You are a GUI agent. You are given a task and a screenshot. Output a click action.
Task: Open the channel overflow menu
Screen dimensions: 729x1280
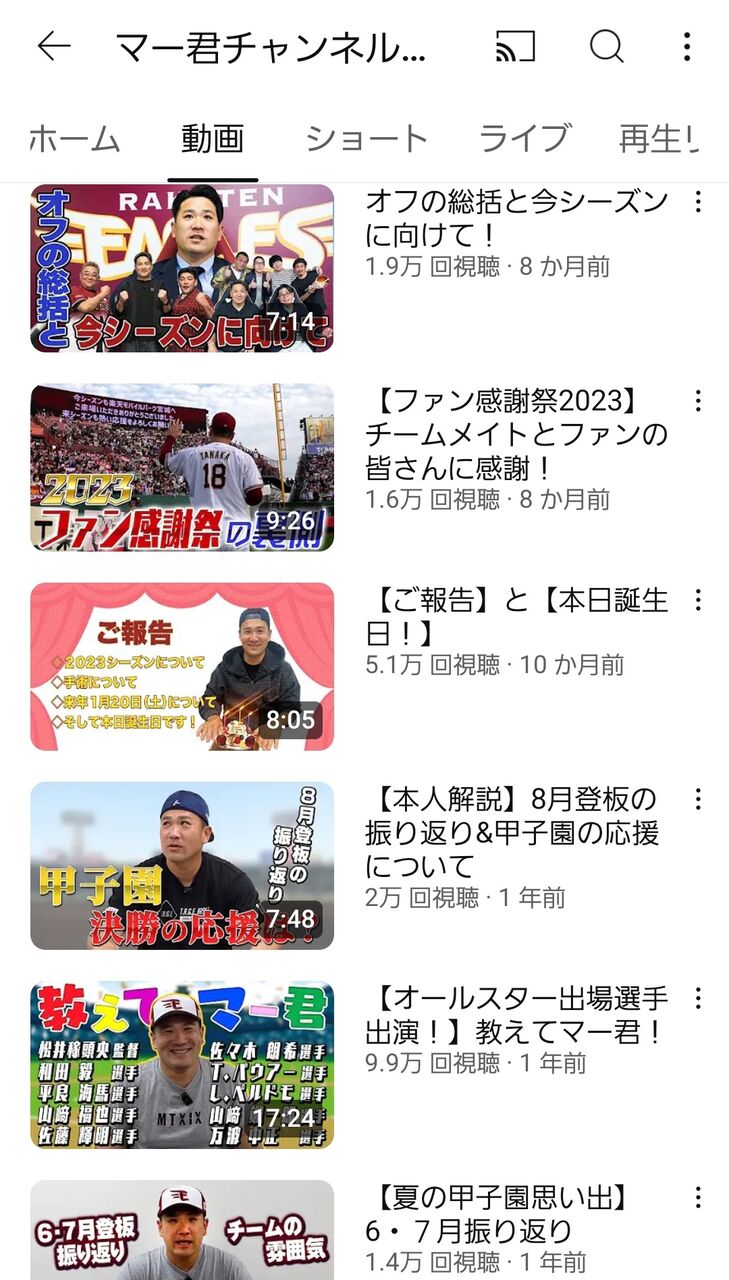pos(686,46)
